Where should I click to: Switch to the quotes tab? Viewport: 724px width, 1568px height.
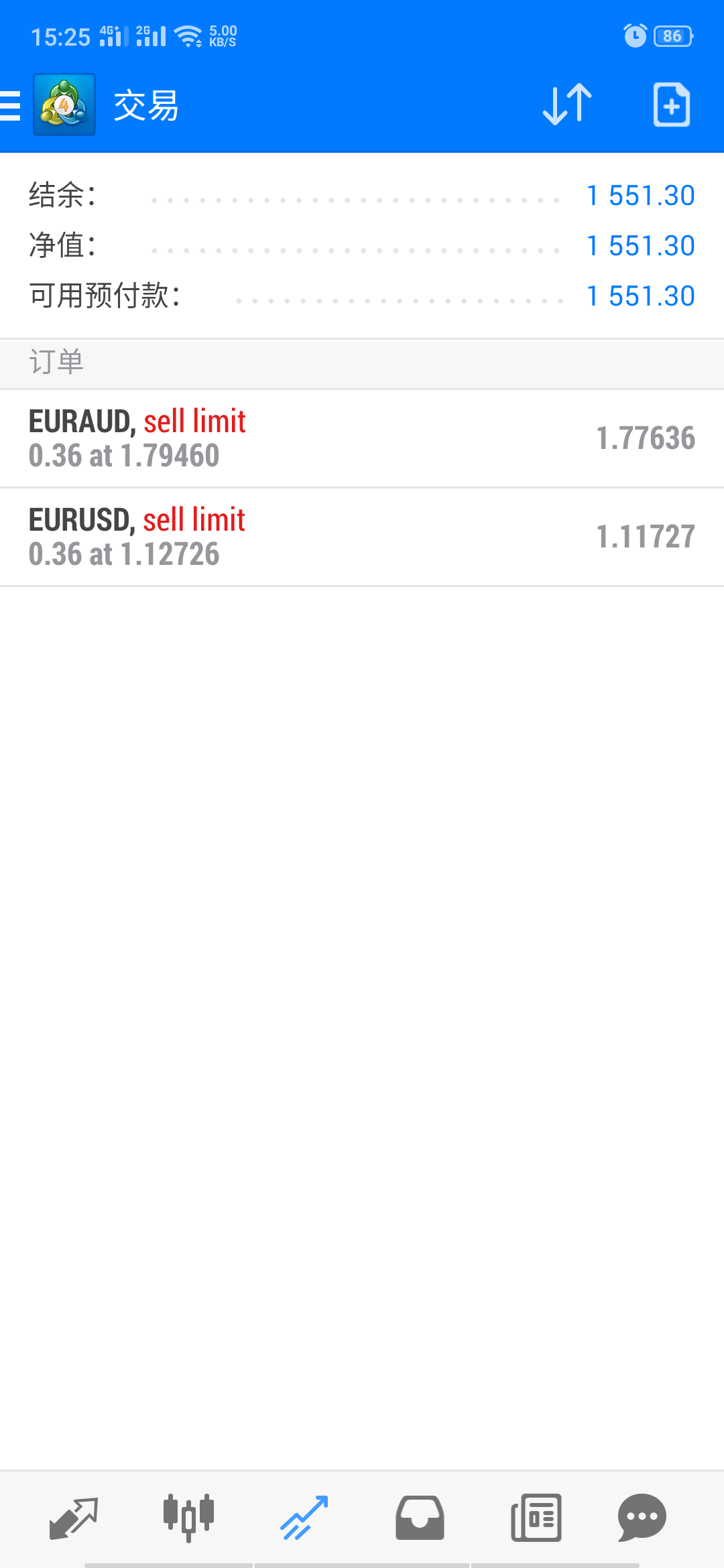point(74,1518)
